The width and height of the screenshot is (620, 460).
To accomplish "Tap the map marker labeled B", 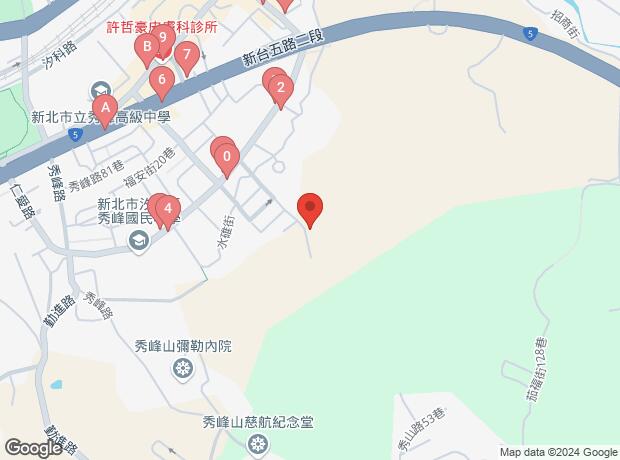I will pos(147,46).
